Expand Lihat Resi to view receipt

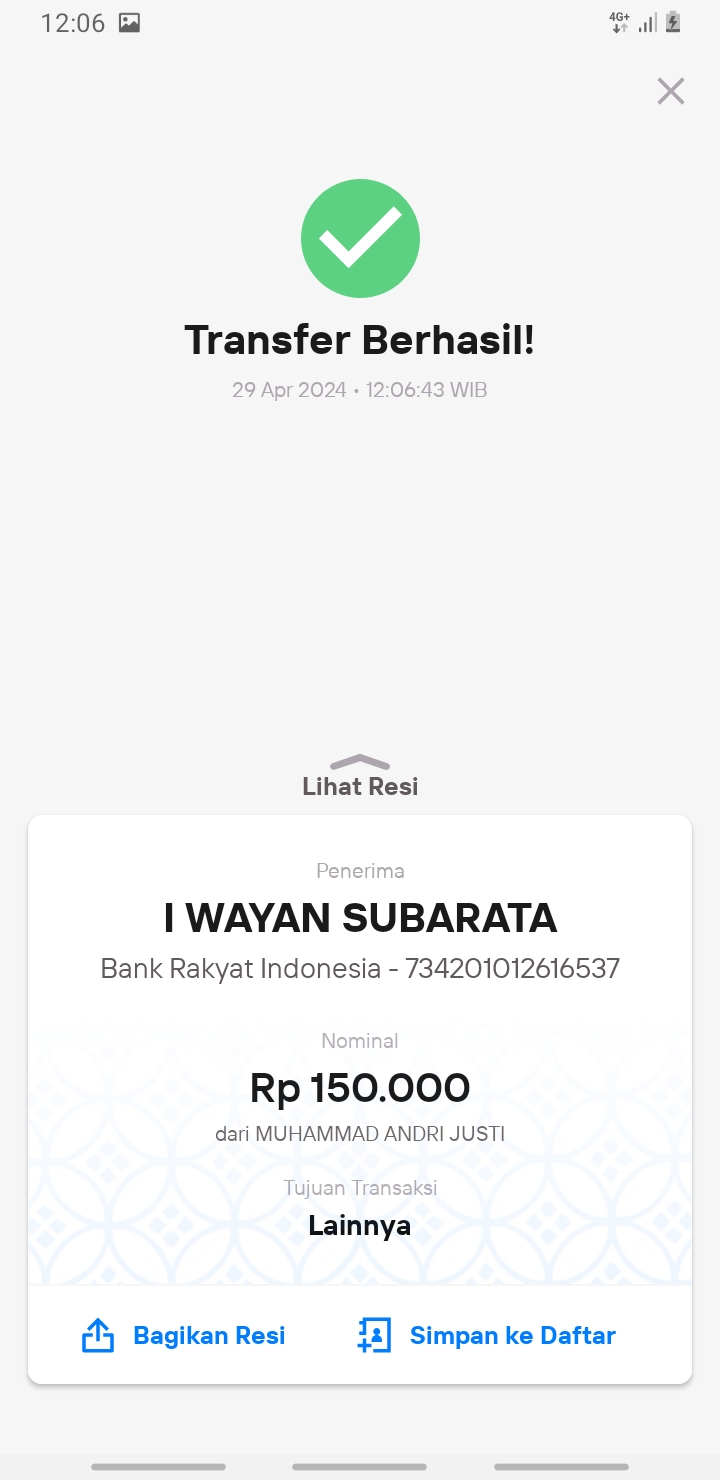360,776
